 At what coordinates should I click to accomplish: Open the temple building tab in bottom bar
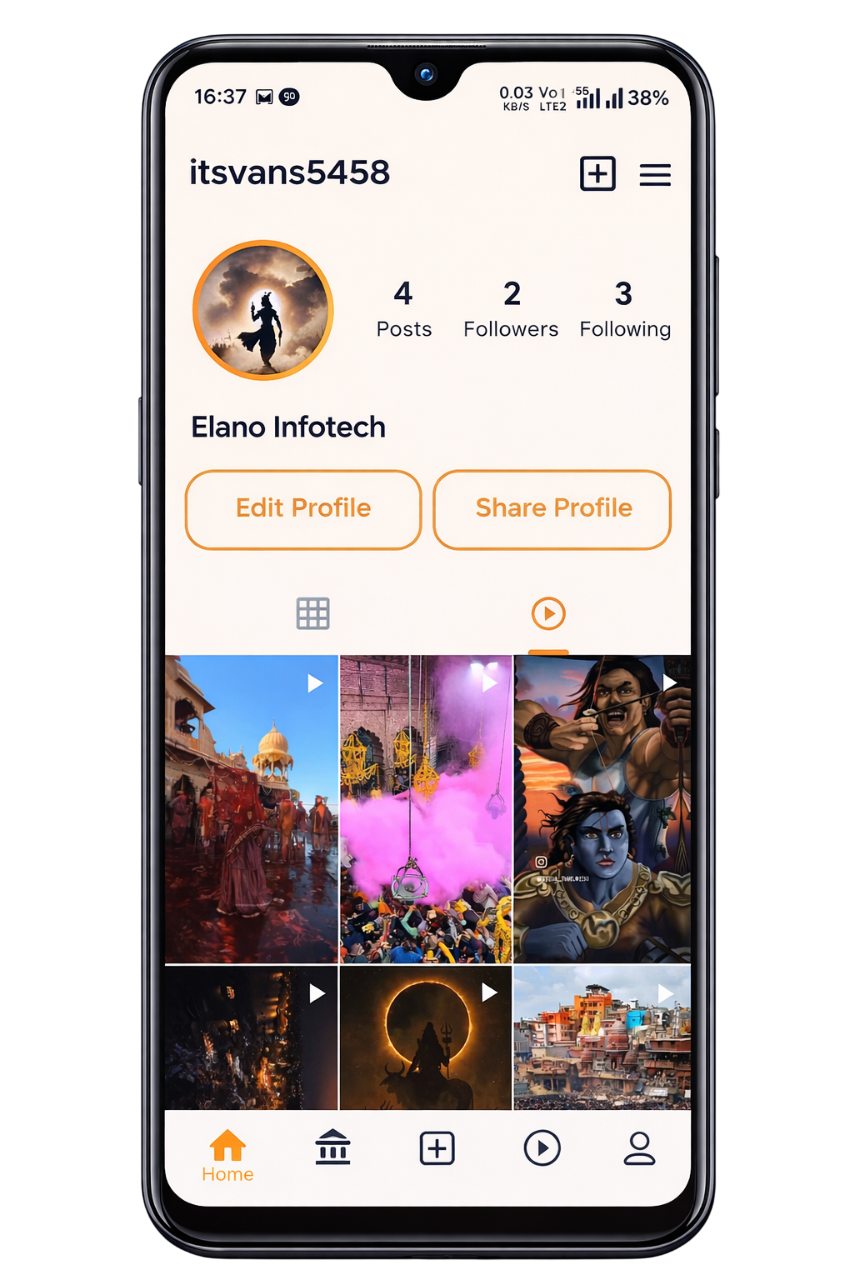click(332, 1148)
